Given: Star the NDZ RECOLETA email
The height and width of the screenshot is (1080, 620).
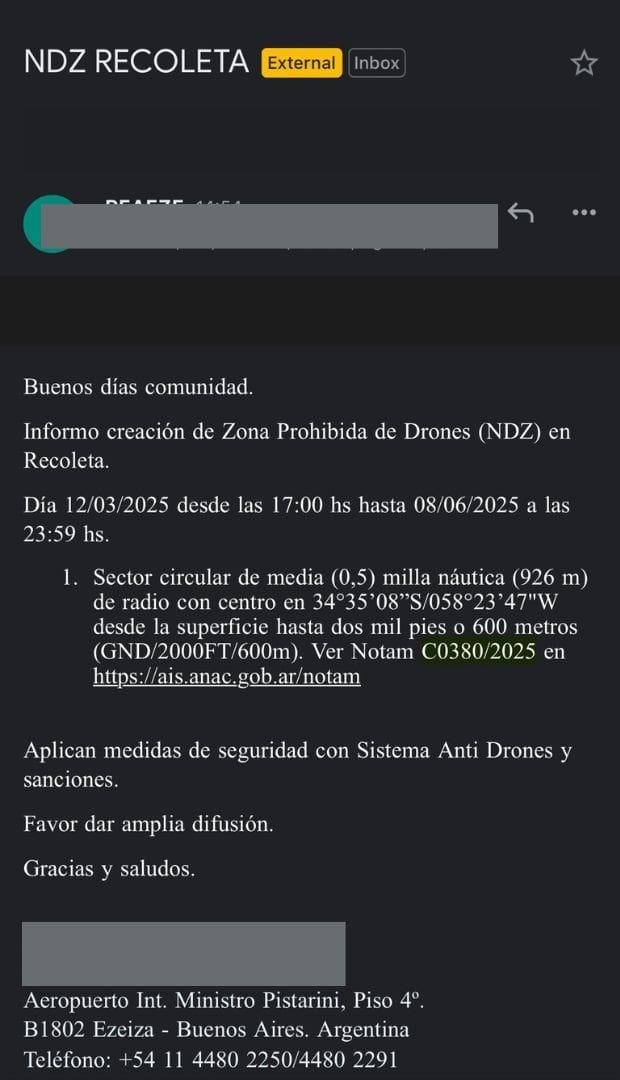Looking at the screenshot, I should [x=583, y=63].
